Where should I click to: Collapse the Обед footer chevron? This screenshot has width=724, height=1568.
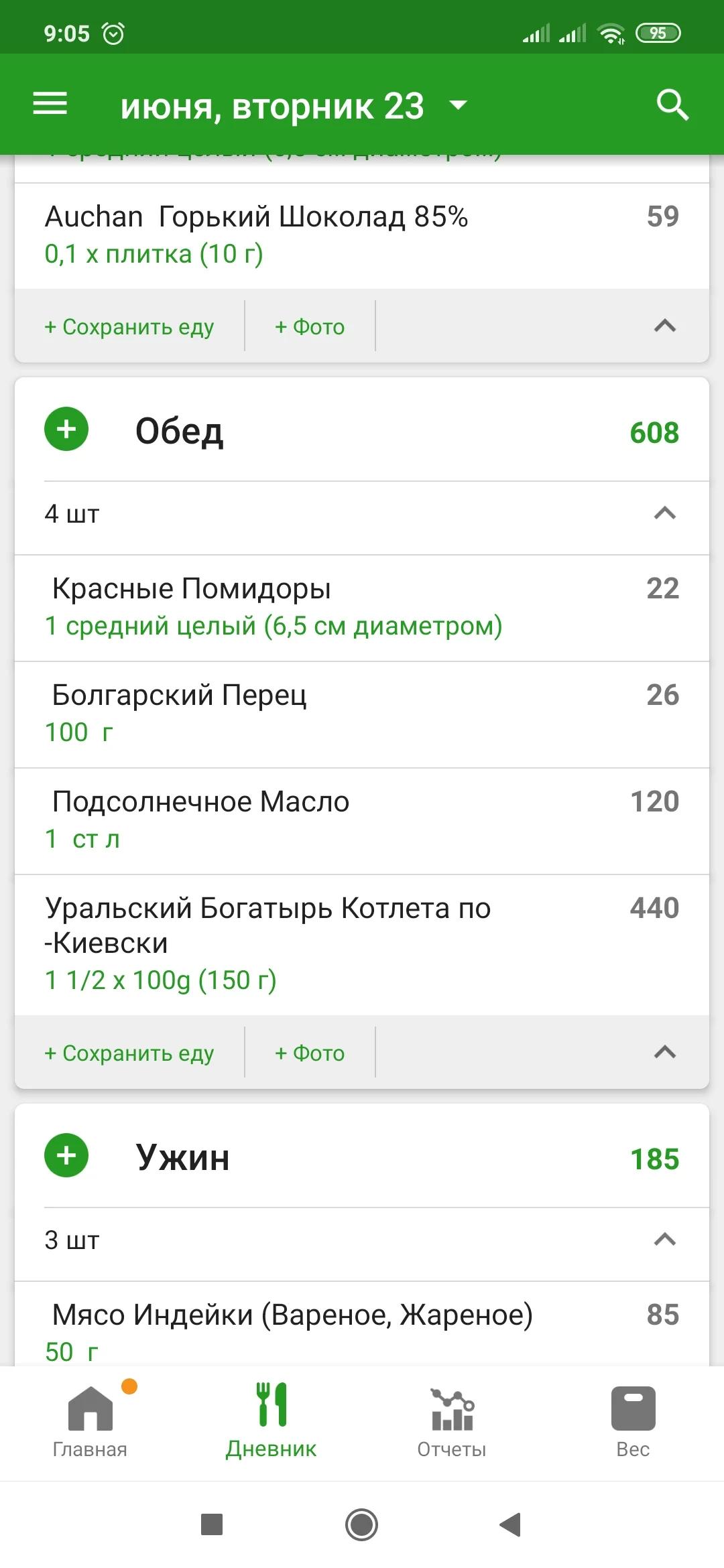click(664, 1053)
